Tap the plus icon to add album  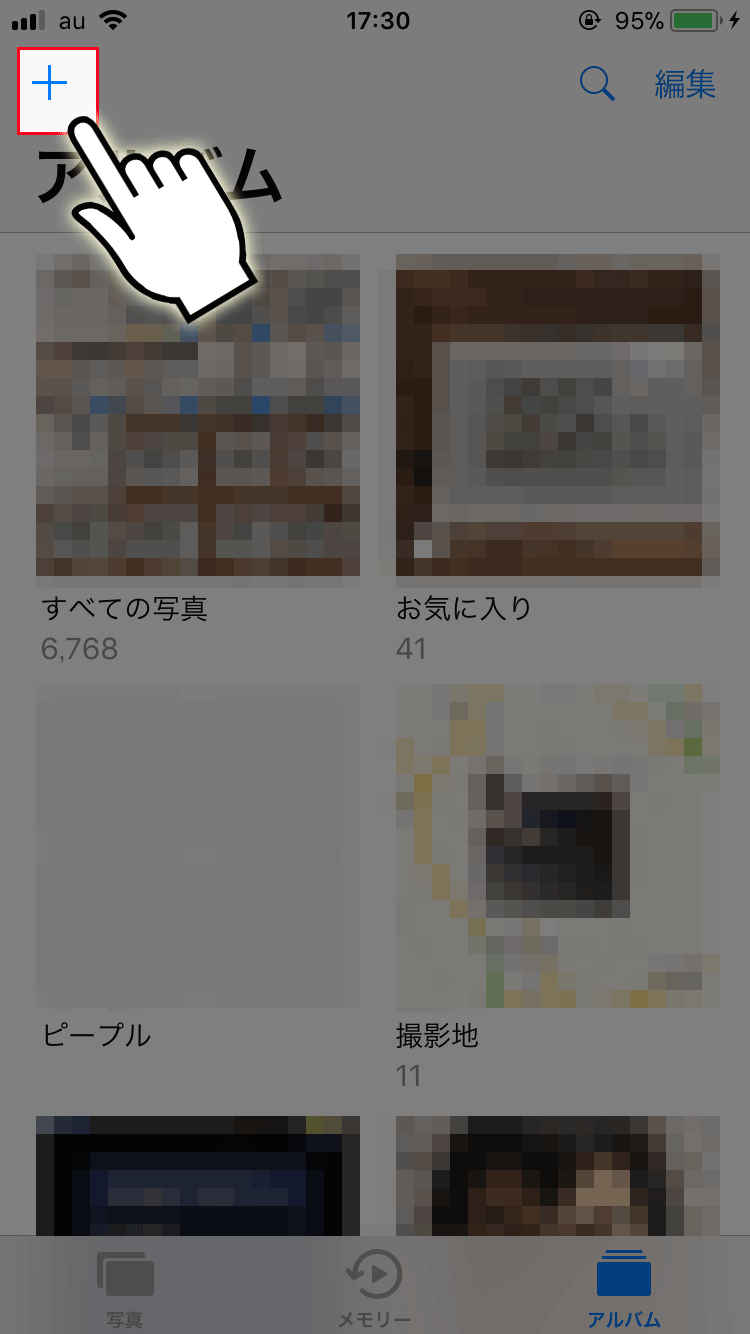click(x=49, y=85)
